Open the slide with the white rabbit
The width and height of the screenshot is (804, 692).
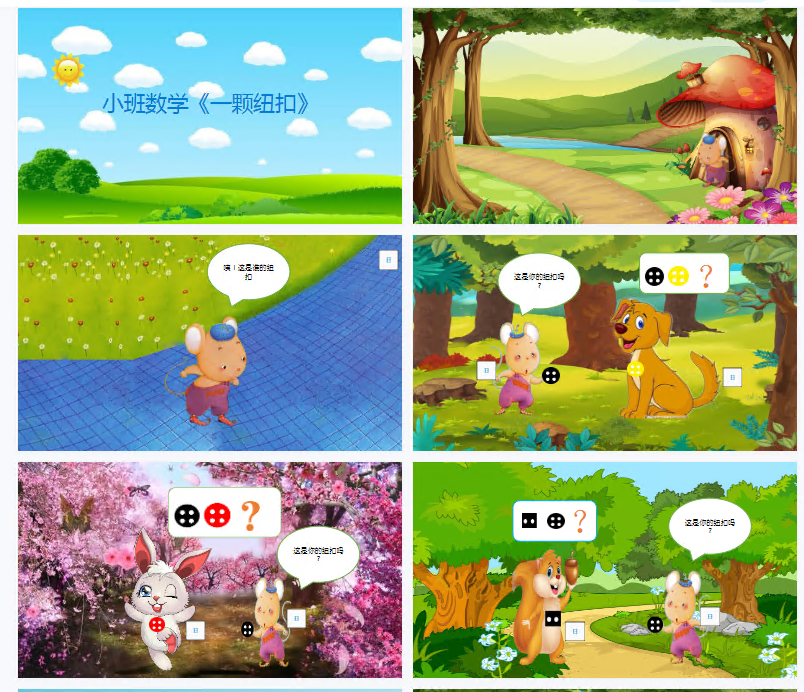(209, 569)
